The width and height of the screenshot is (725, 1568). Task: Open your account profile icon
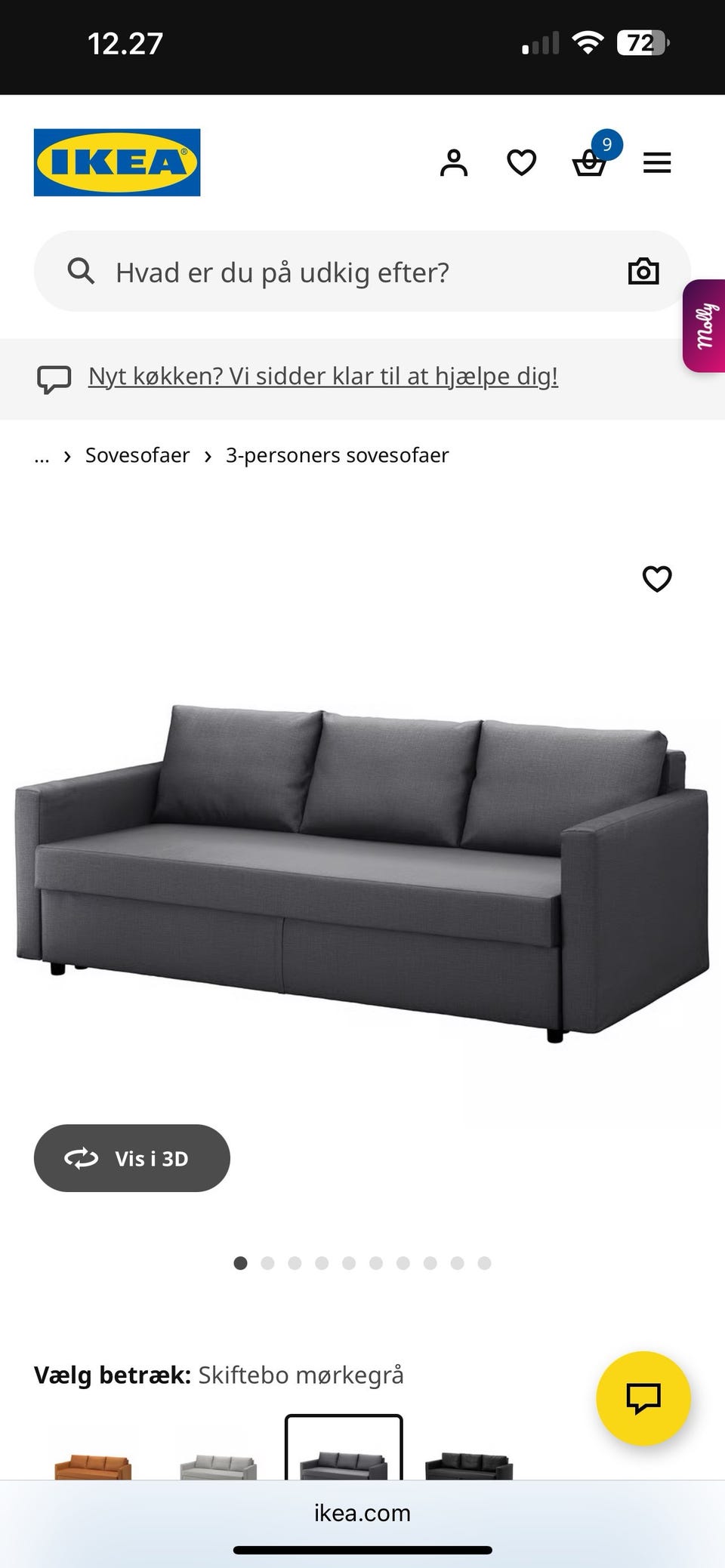click(454, 162)
